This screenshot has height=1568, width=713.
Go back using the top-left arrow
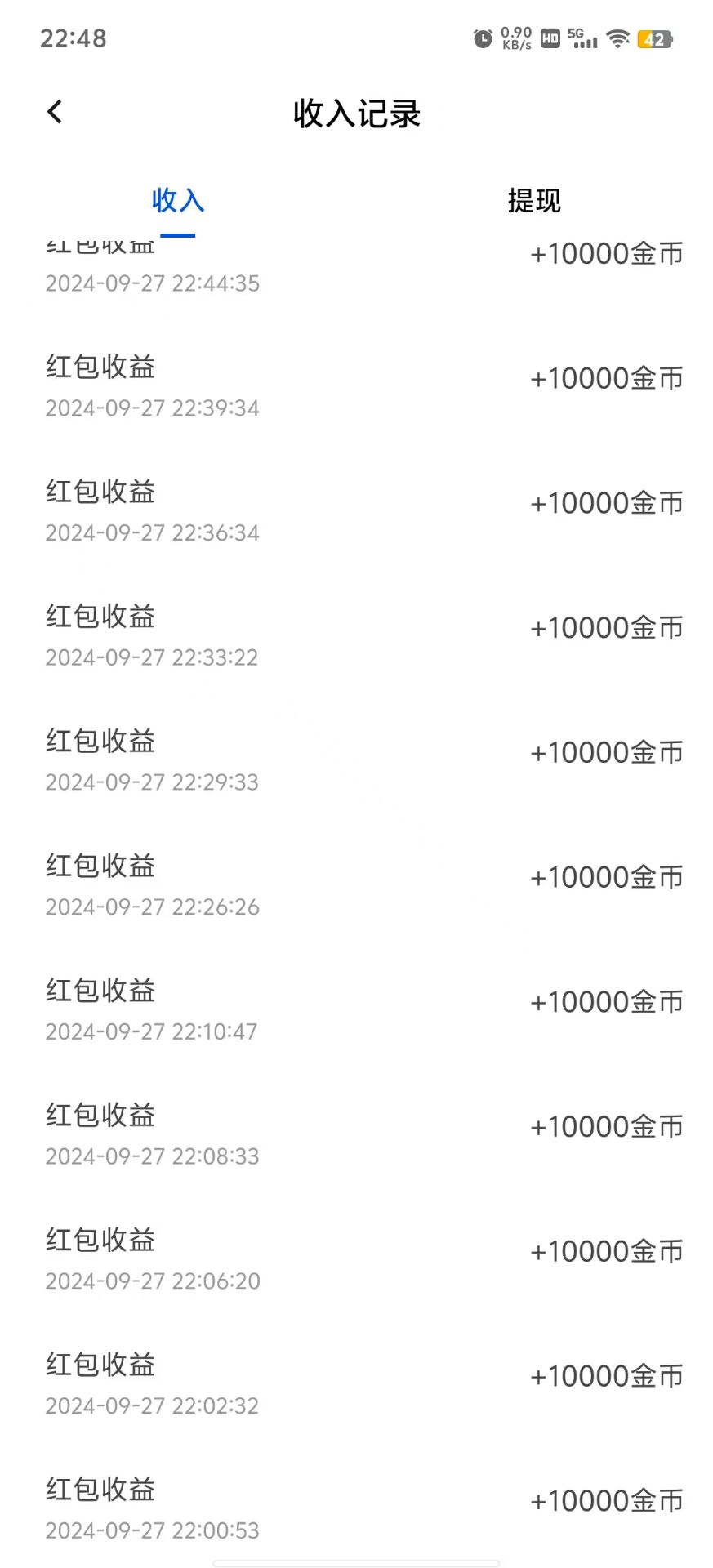55,112
